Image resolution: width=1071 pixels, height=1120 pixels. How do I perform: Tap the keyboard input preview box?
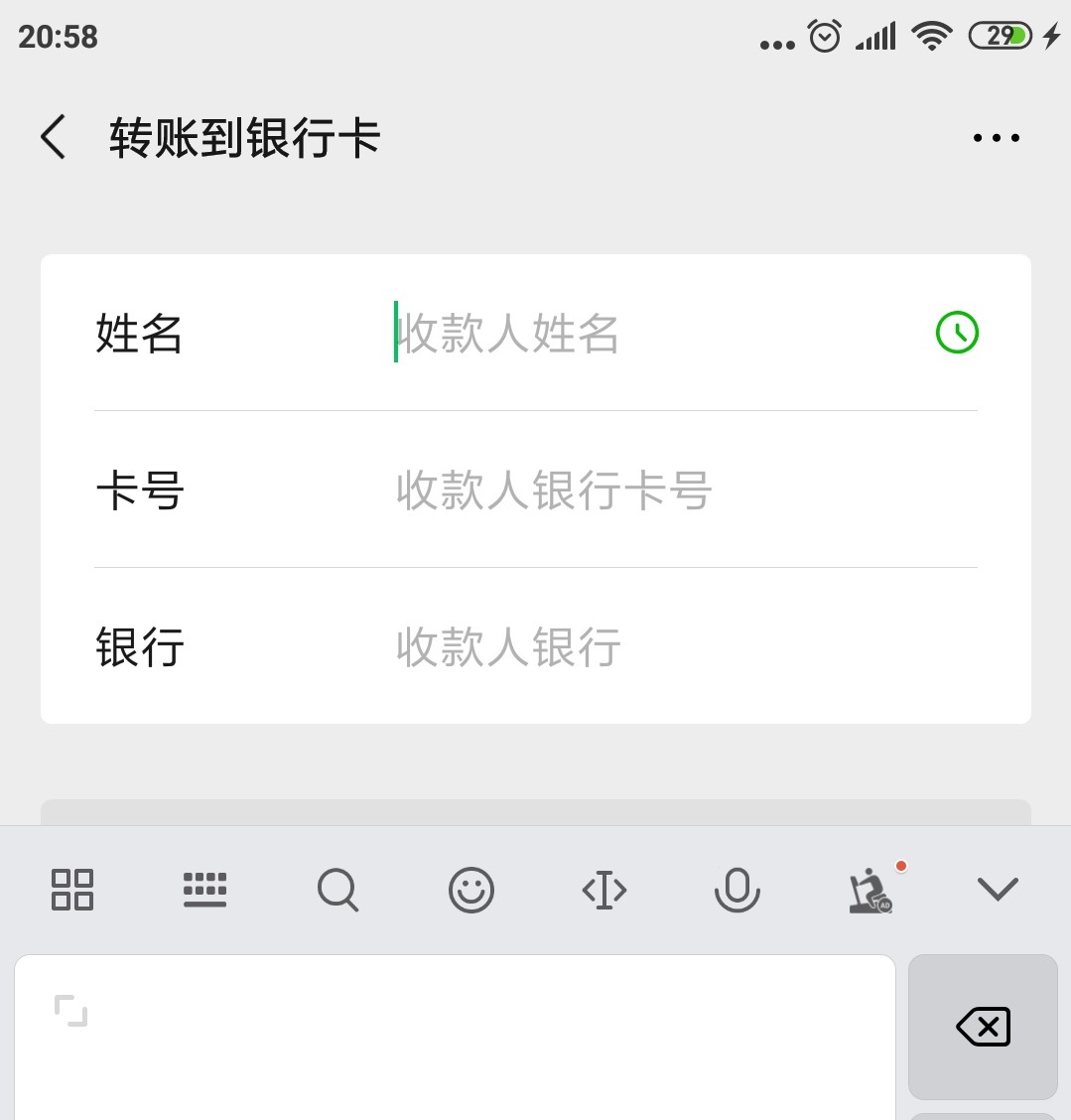455,1033
